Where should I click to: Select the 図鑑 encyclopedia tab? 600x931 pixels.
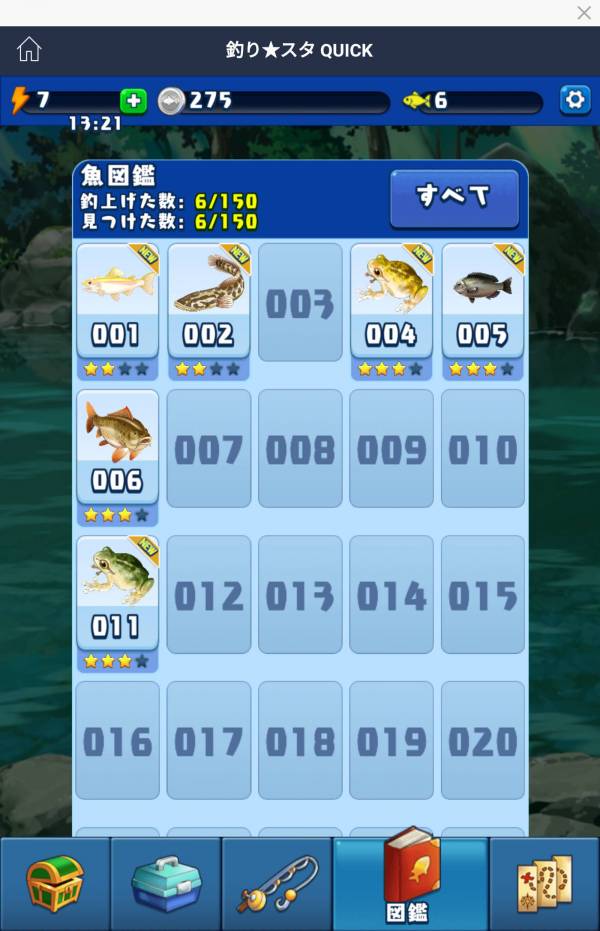411,880
